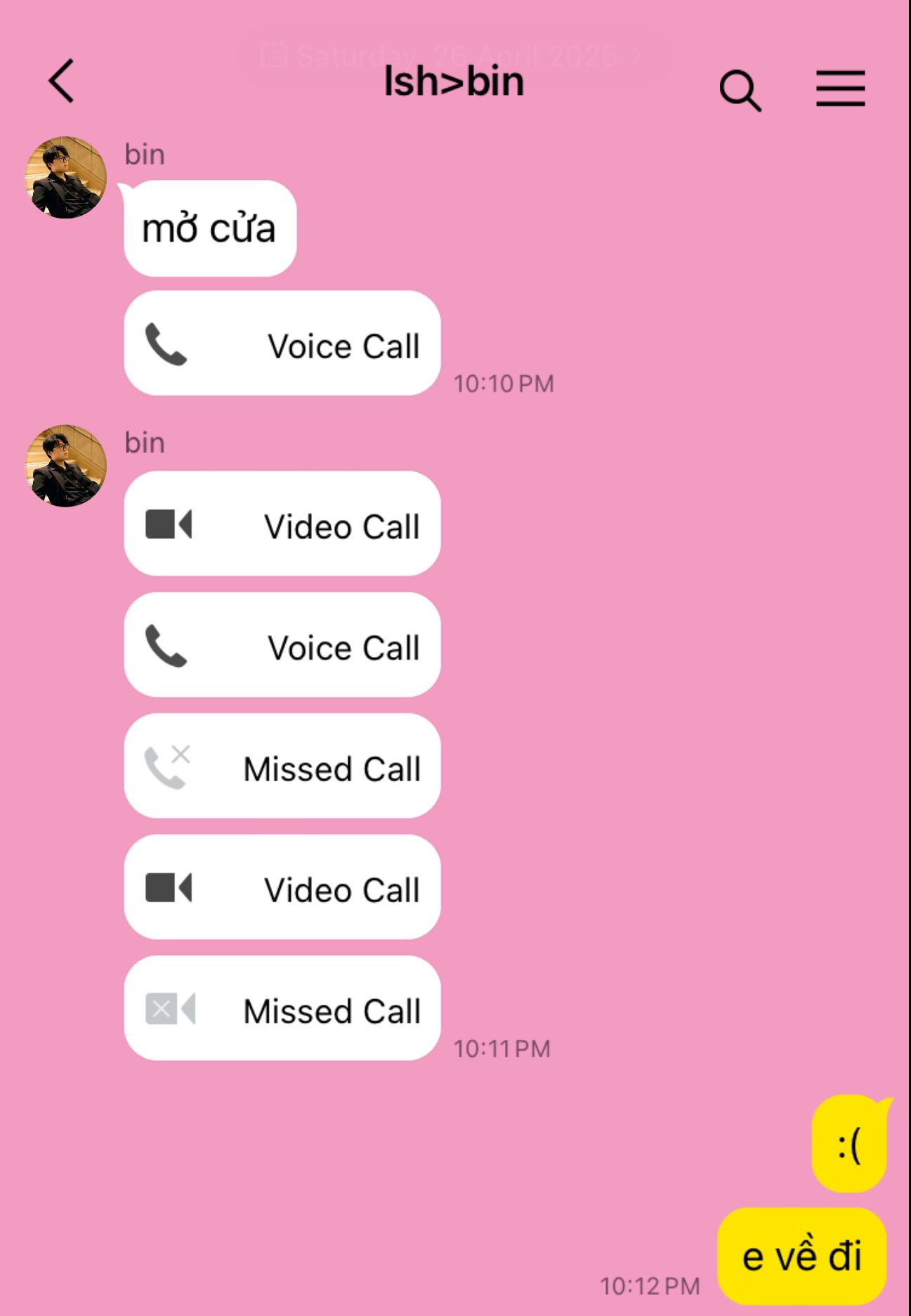
Task: Open bin's profile picture beside "mở cửa"
Action: tap(66, 177)
